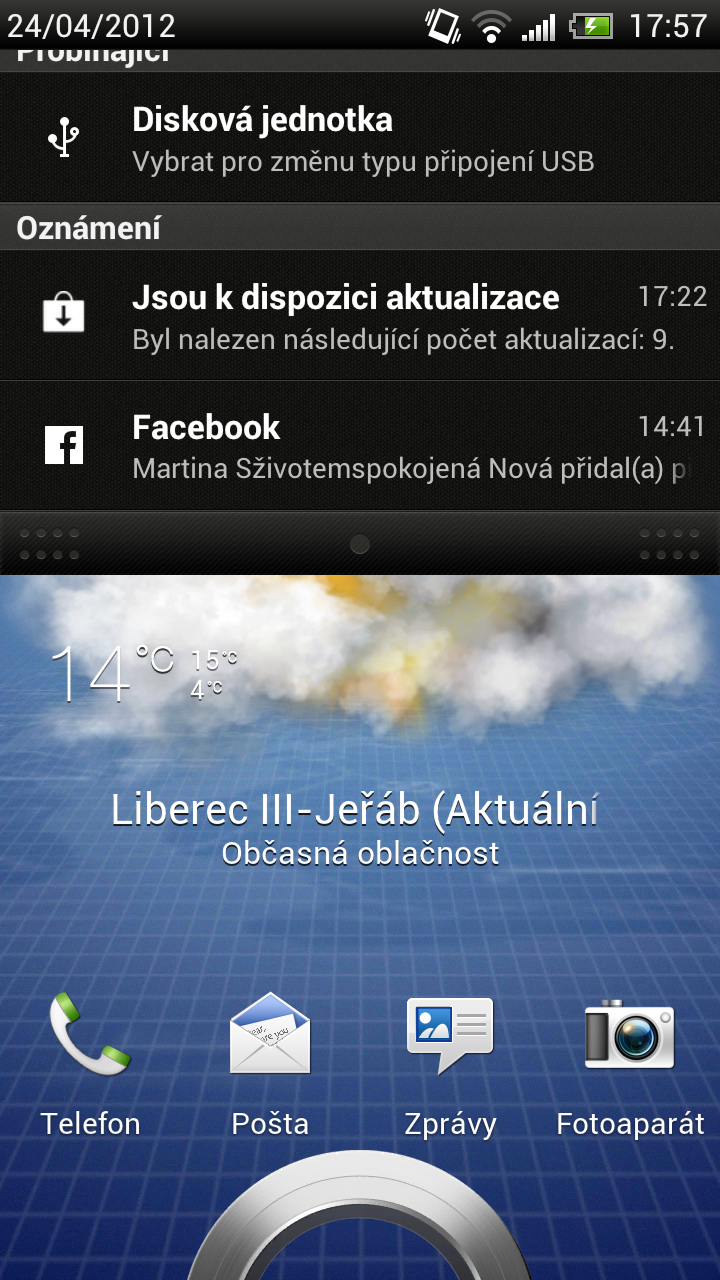Open the Facebook notification

[360, 445]
